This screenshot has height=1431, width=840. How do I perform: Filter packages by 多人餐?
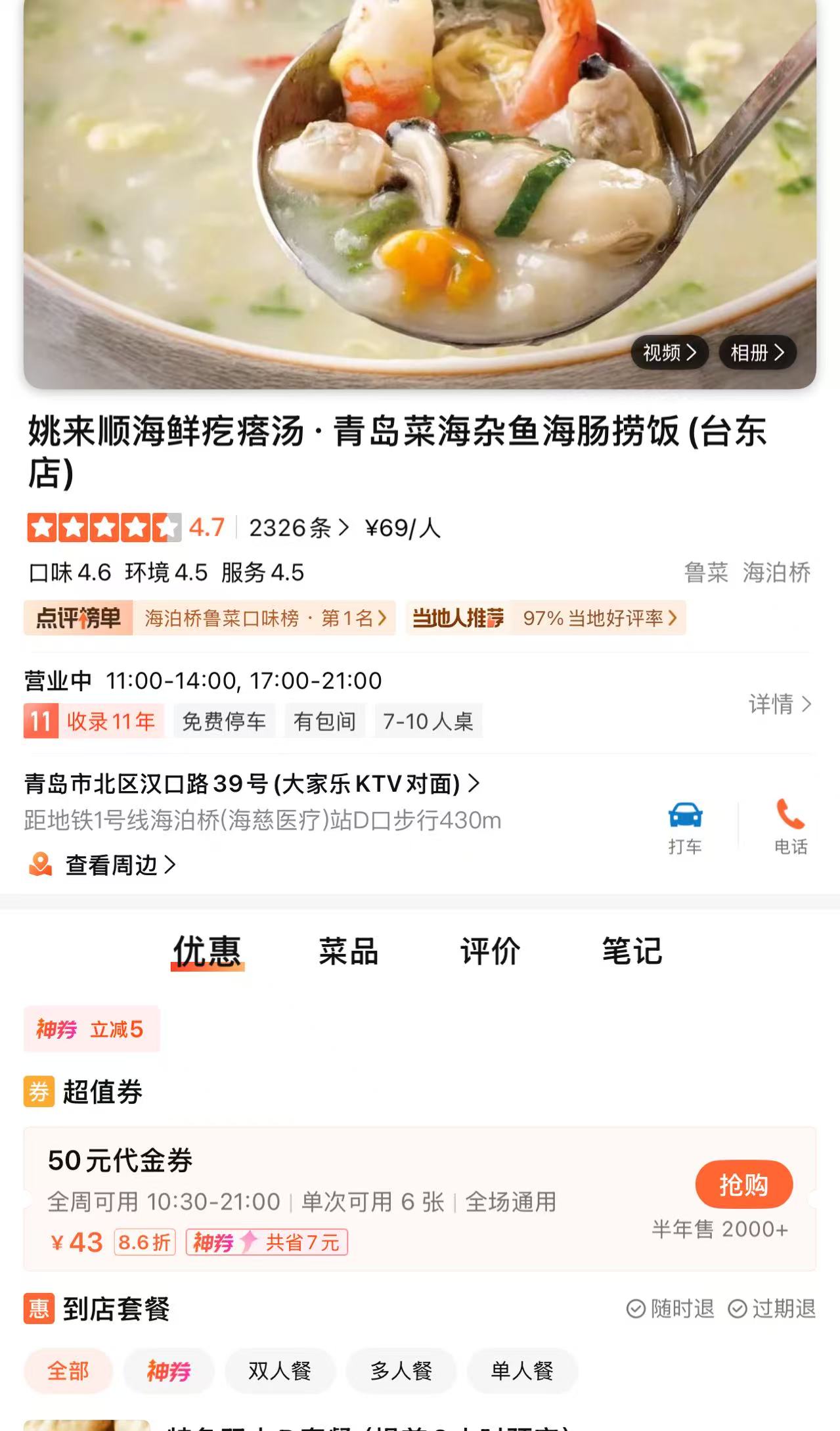click(x=401, y=1371)
